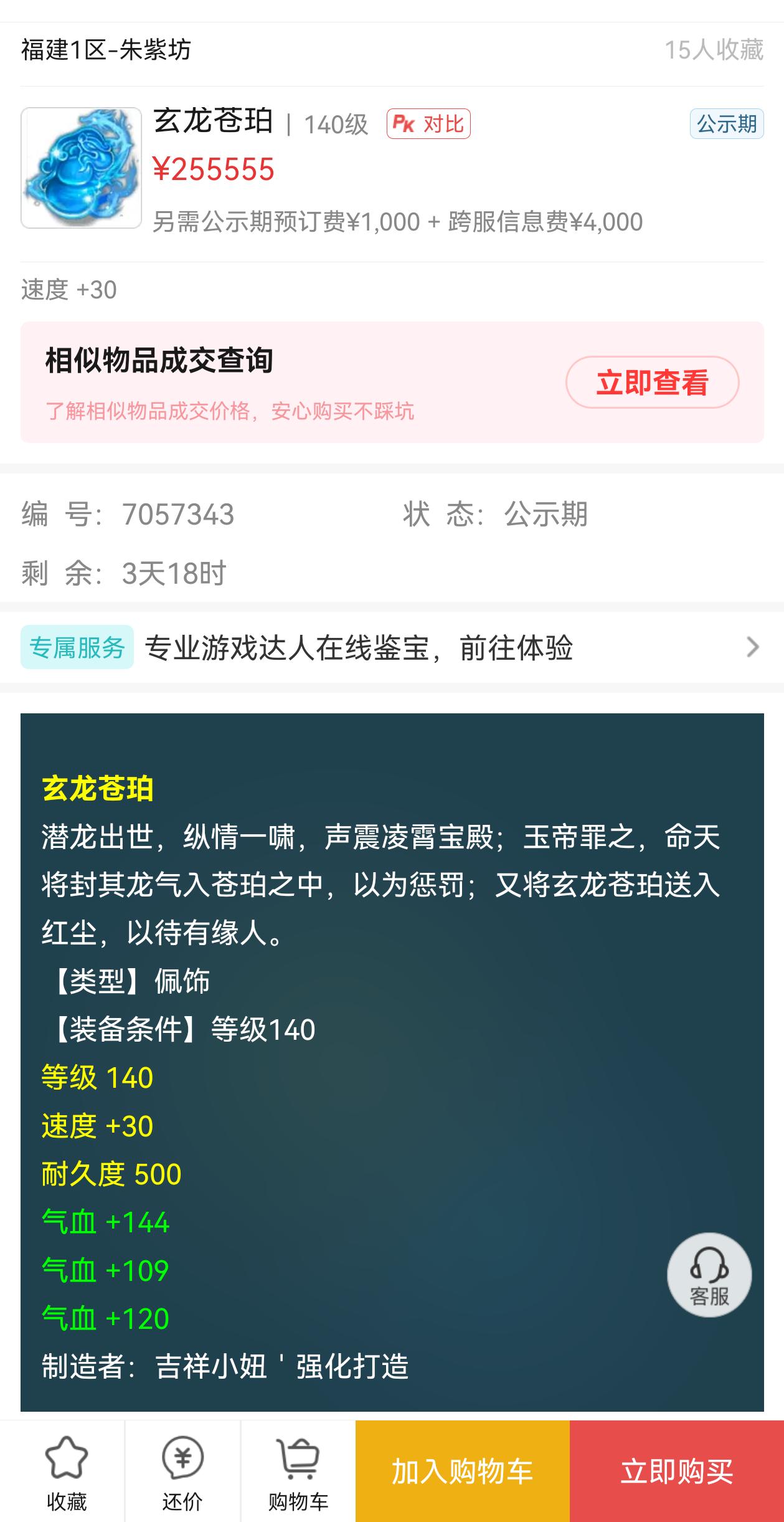Tap 立即购买 to buy now
The width and height of the screenshot is (784, 1522).
[677, 1472]
